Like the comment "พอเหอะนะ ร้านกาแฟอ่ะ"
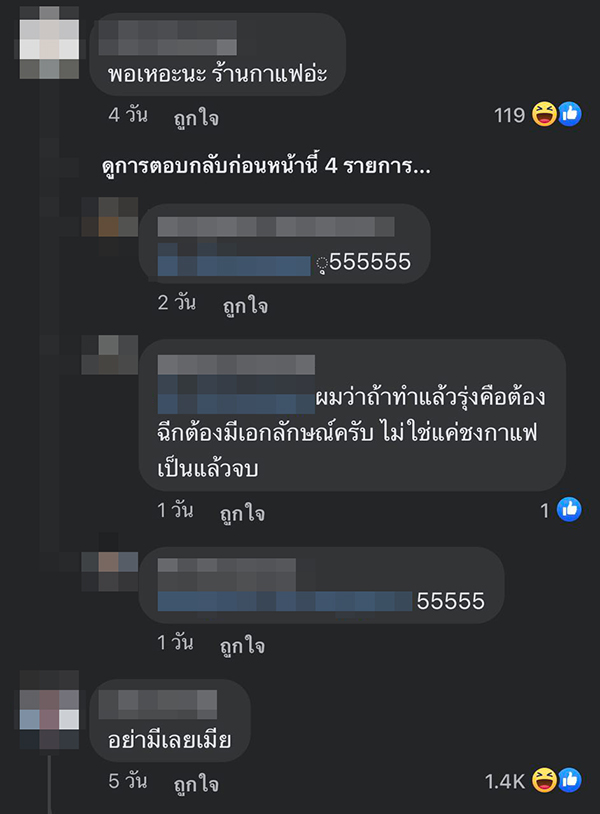 [197, 117]
